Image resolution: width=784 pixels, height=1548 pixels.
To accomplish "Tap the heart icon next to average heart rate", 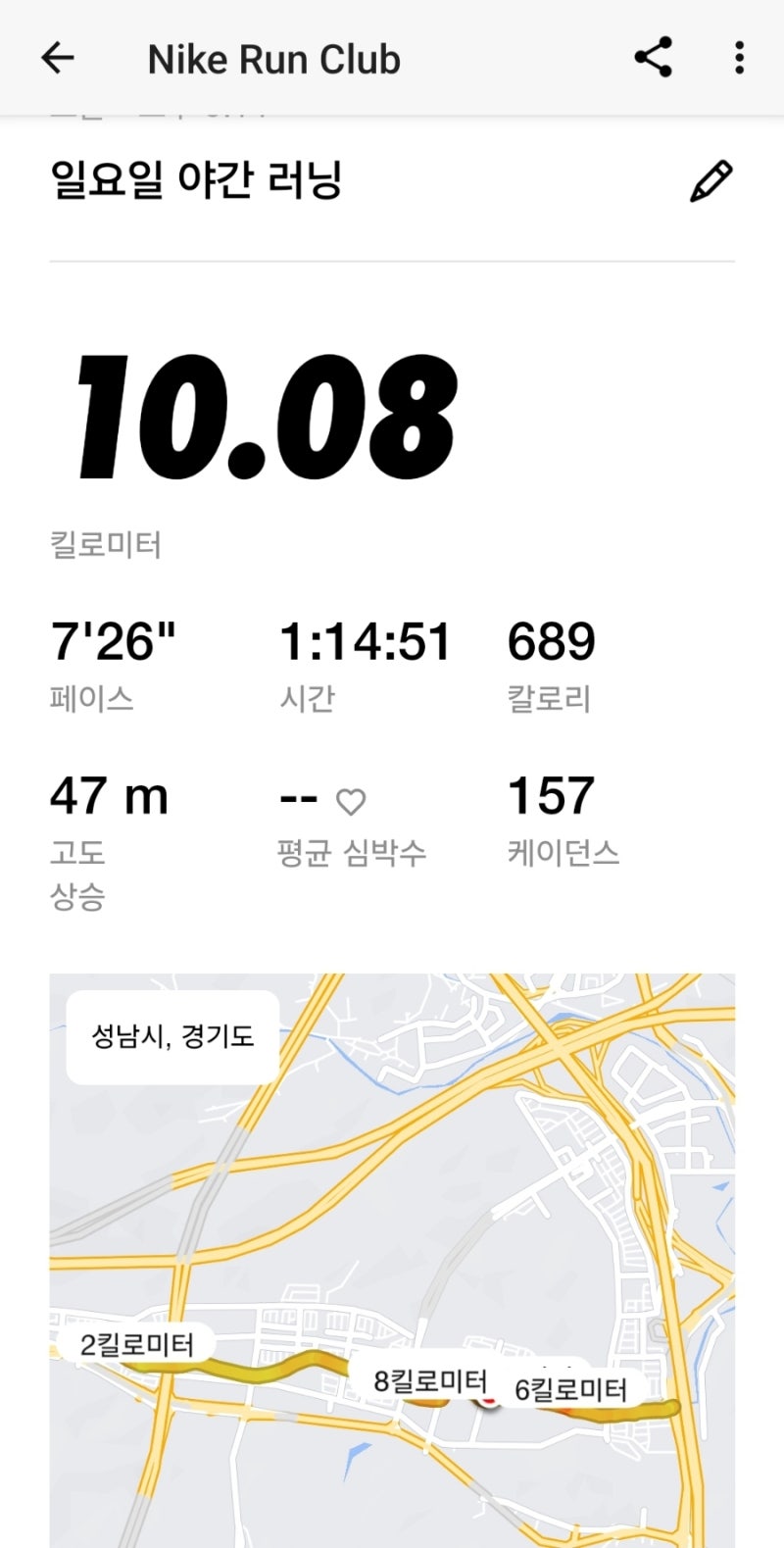I will click(x=350, y=802).
